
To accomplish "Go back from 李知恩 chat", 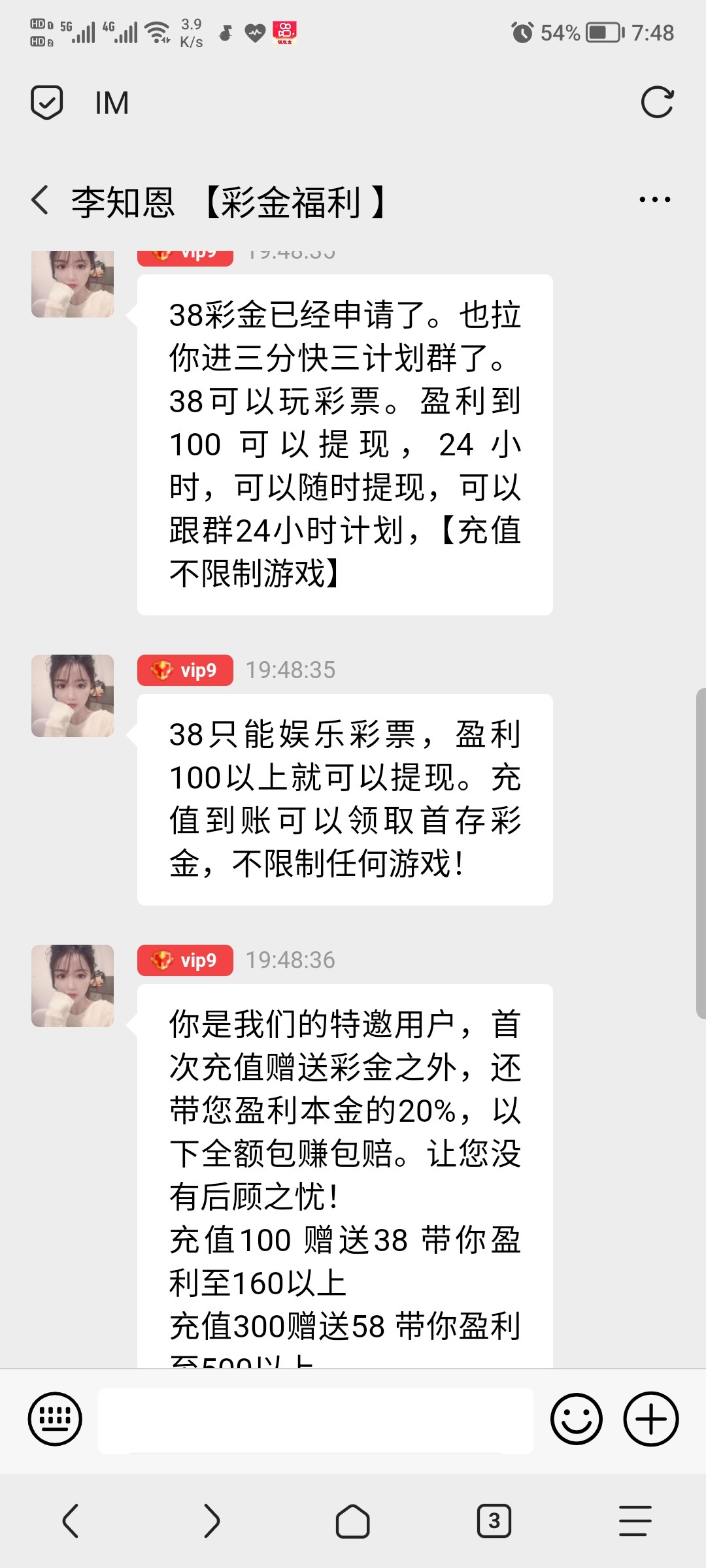I will [41, 200].
